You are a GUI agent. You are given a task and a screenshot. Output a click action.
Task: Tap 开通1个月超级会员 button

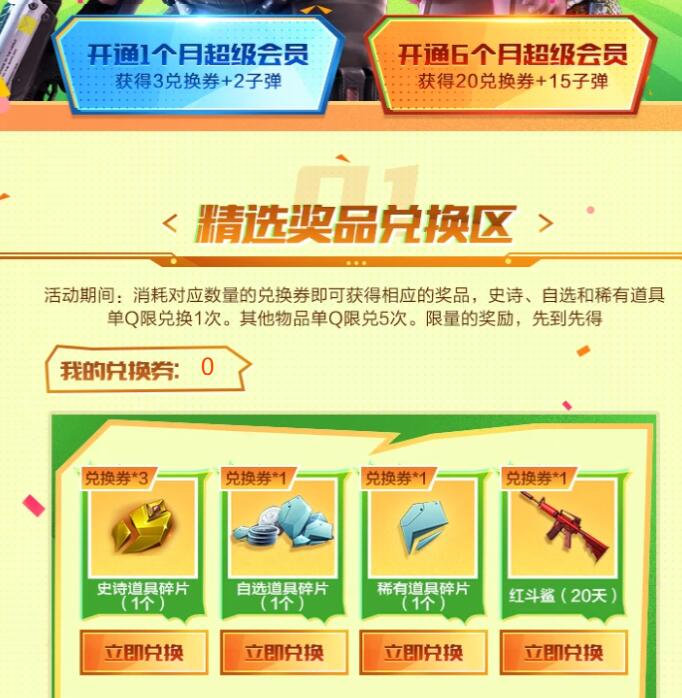tap(198, 65)
